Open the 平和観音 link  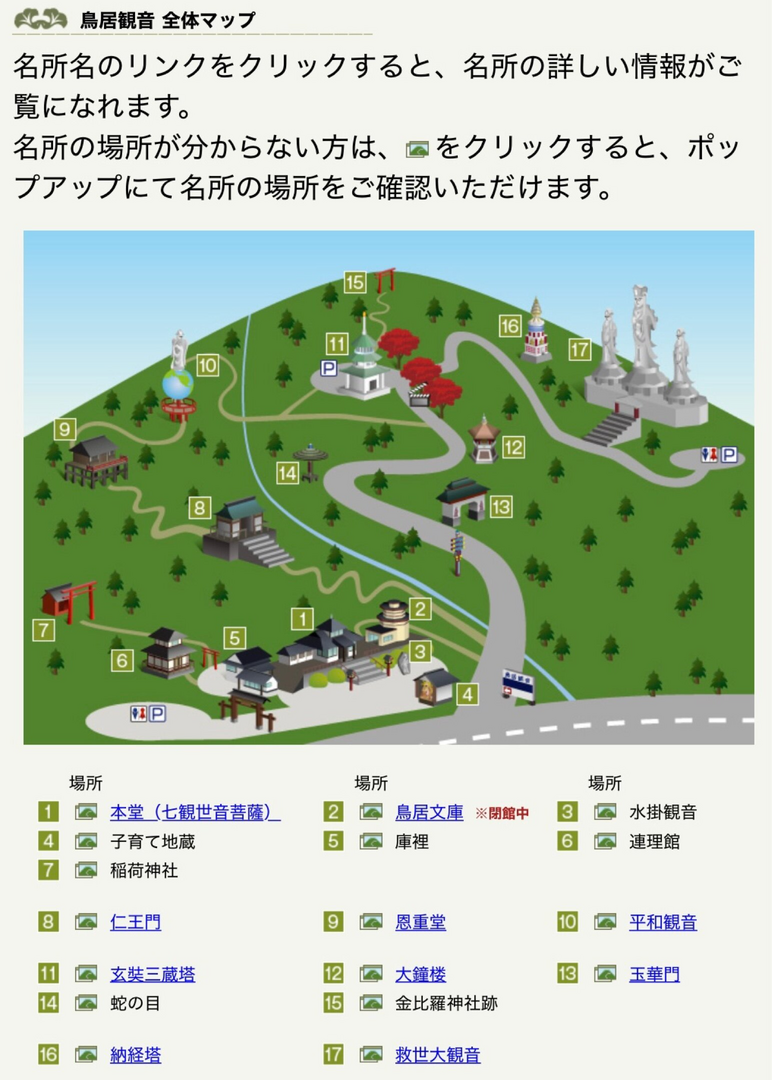(x=662, y=922)
